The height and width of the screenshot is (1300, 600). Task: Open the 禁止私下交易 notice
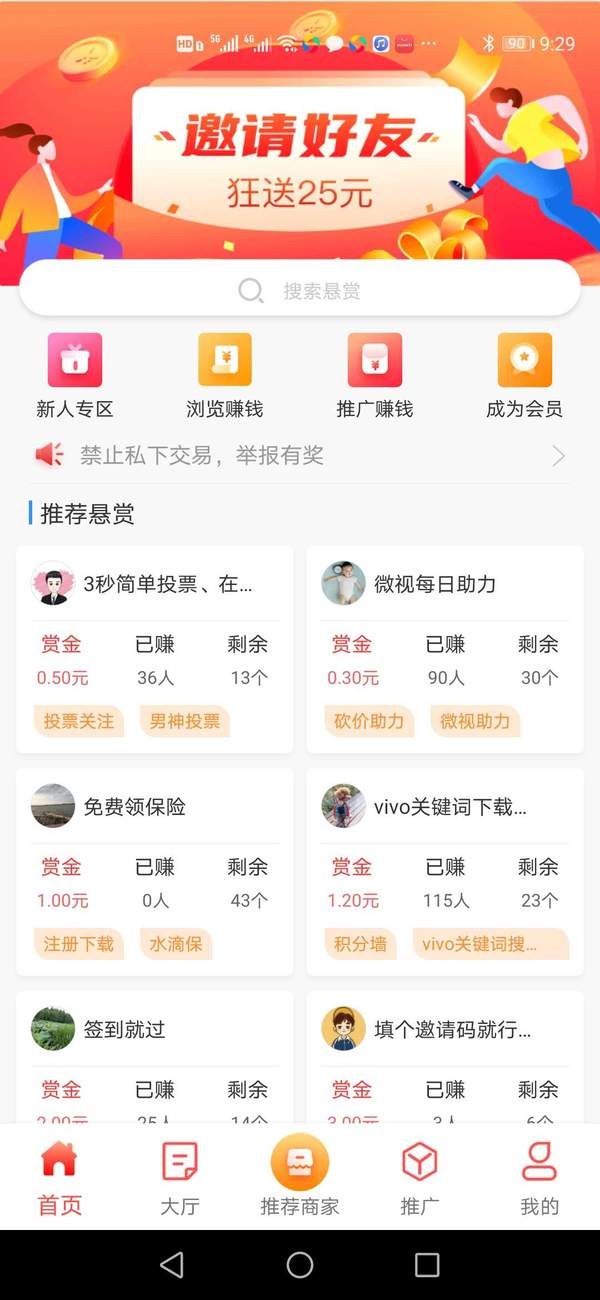point(300,456)
